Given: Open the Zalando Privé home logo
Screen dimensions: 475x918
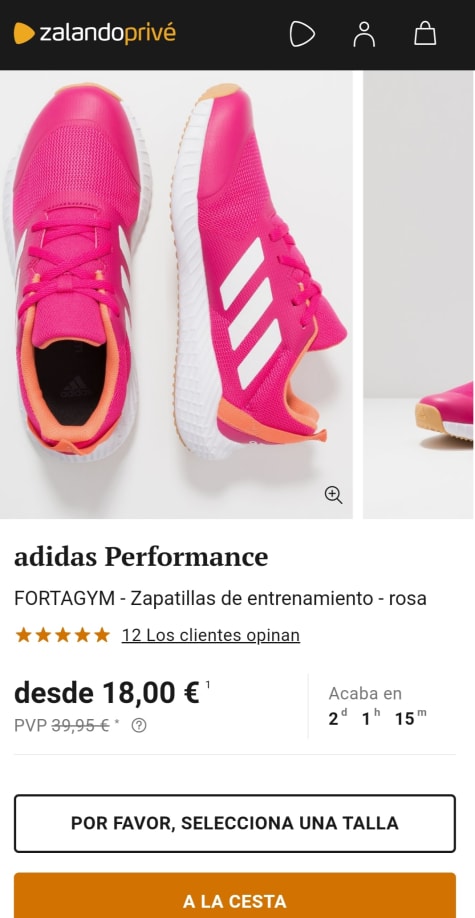Looking at the screenshot, I should 94,33.
